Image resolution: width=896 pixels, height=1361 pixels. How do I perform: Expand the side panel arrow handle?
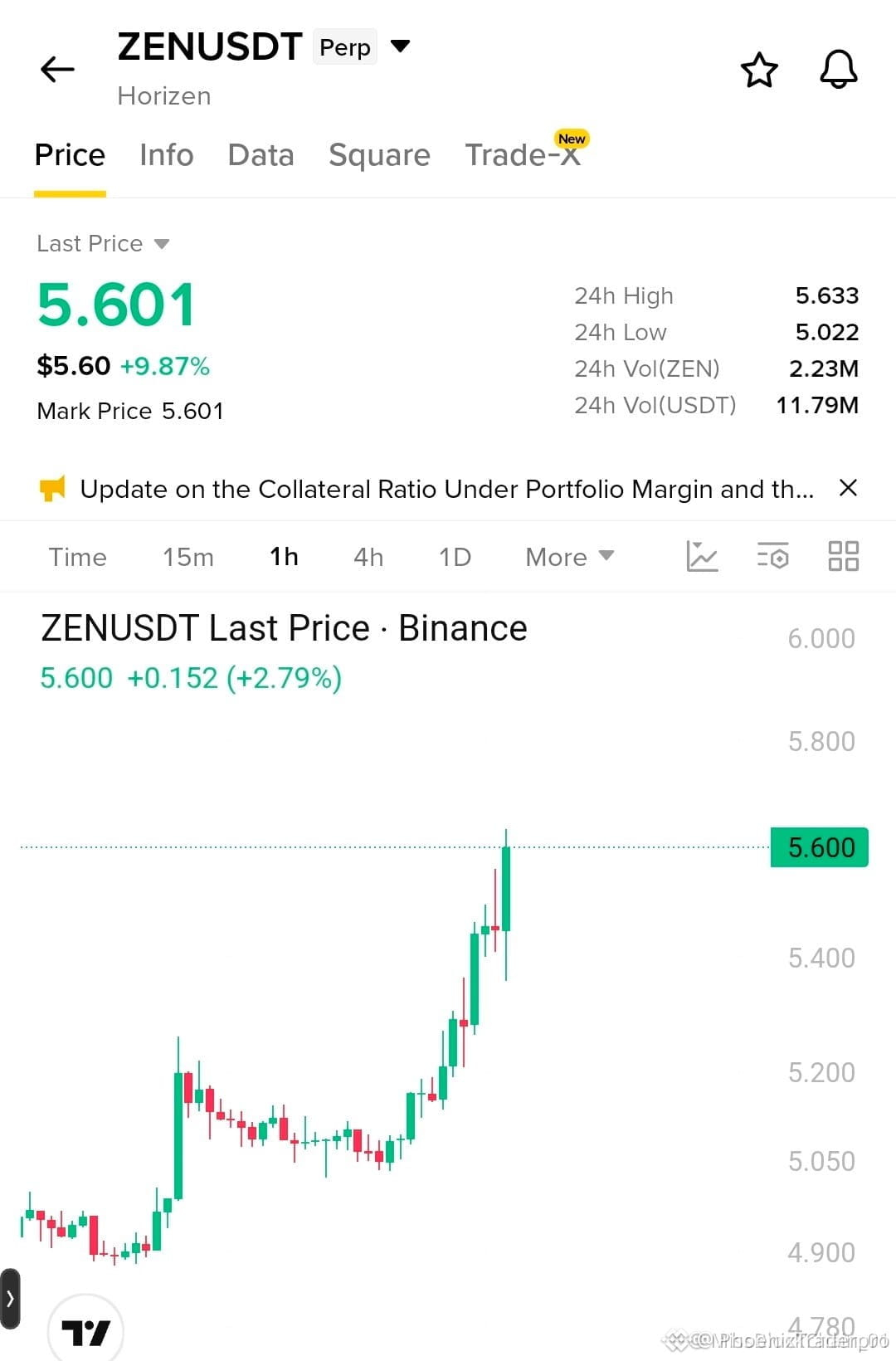click(x=10, y=1299)
